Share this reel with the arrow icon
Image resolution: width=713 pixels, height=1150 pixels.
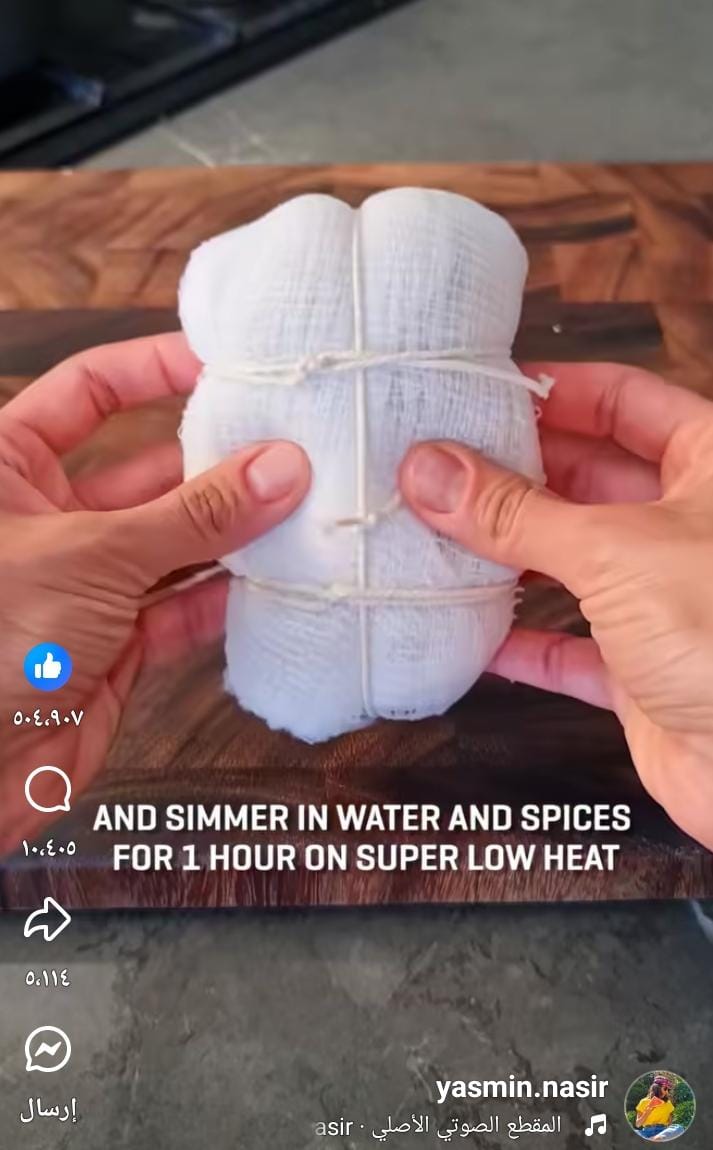pos(48,920)
